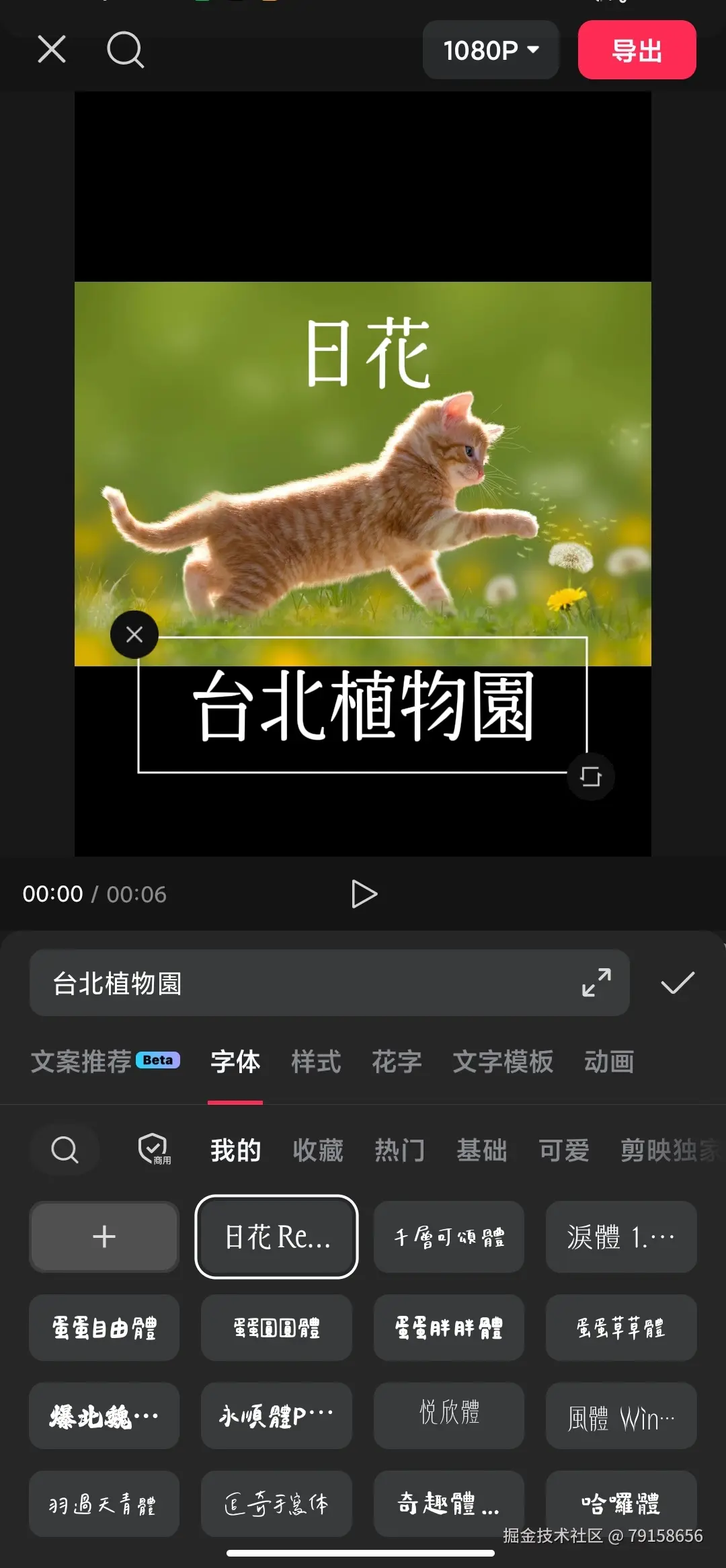The width and height of the screenshot is (726, 1568).
Task: Switch to the 样式 tab
Action: point(316,1062)
